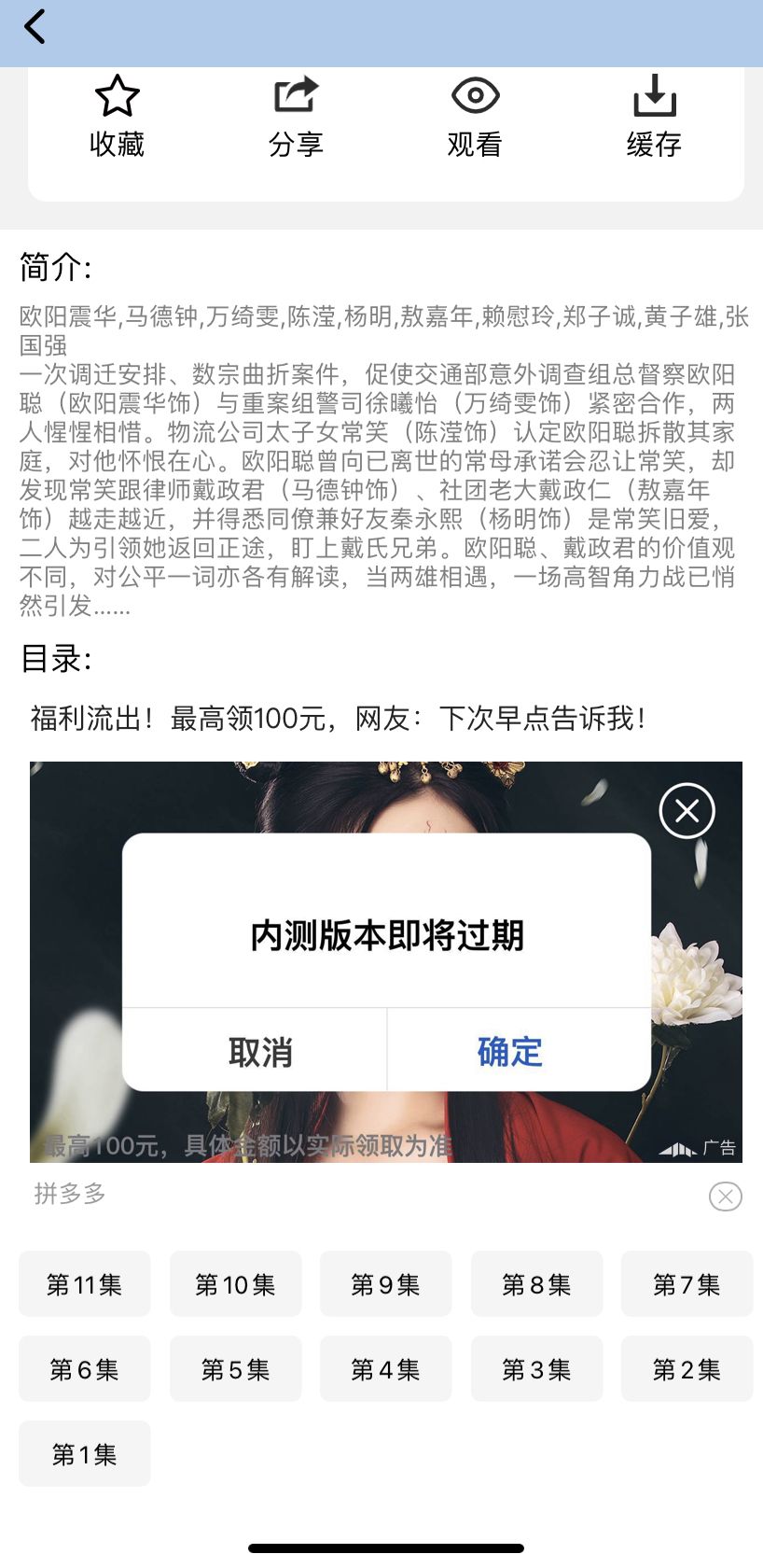
Task: Play episode 第9集
Action: pyautogui.click(x=385, y=1284)
